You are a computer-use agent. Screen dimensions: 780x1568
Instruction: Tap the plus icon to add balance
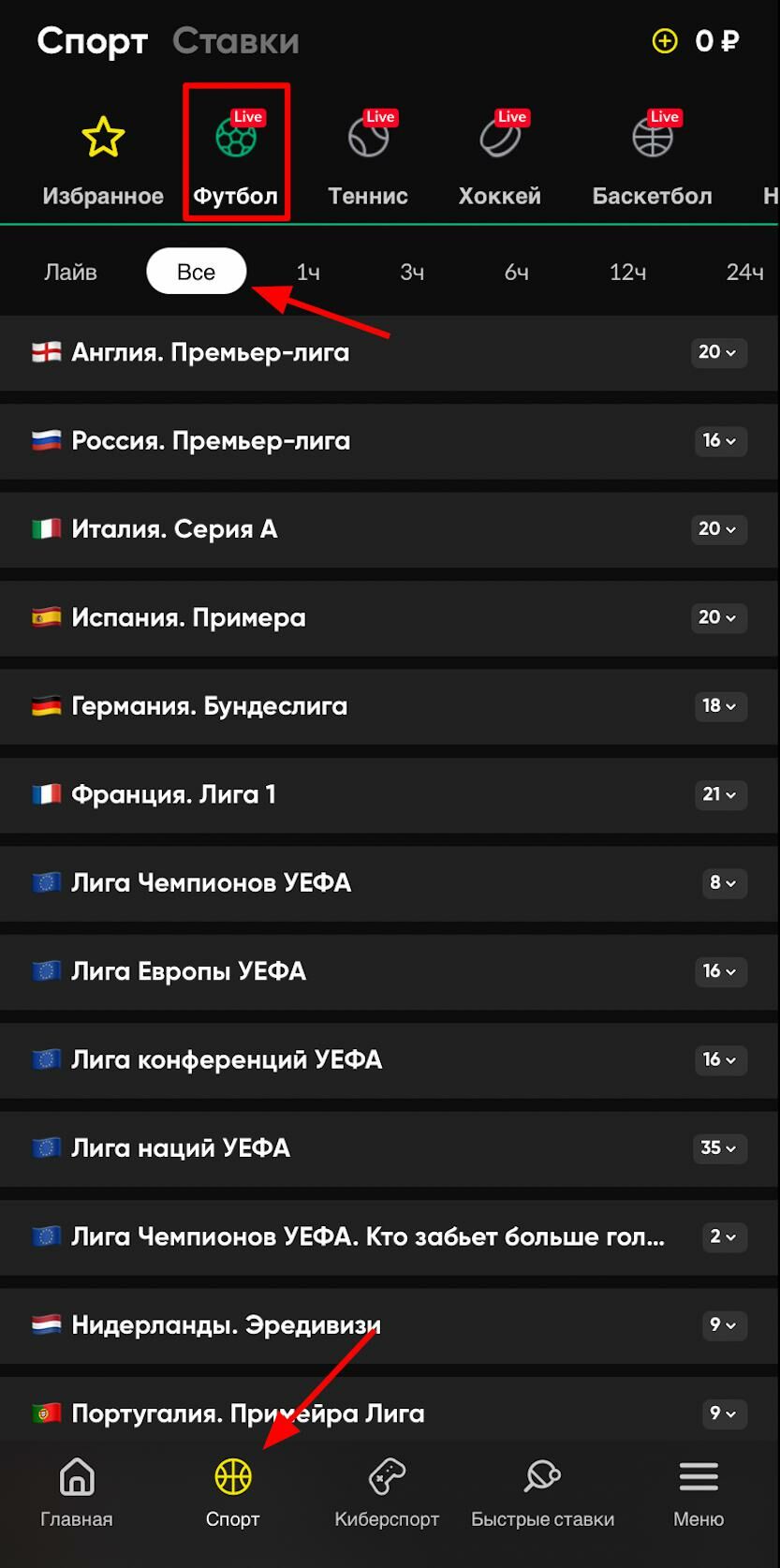pos(665,41)
